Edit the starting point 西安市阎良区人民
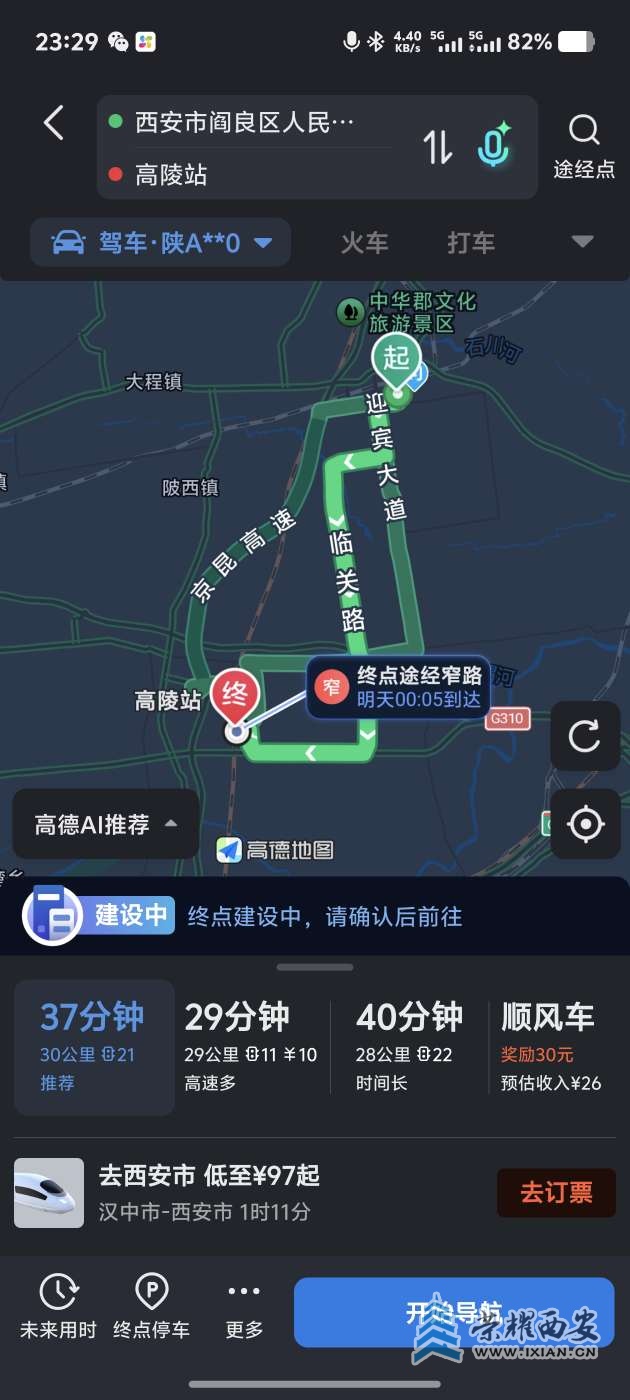 point(245,123)
